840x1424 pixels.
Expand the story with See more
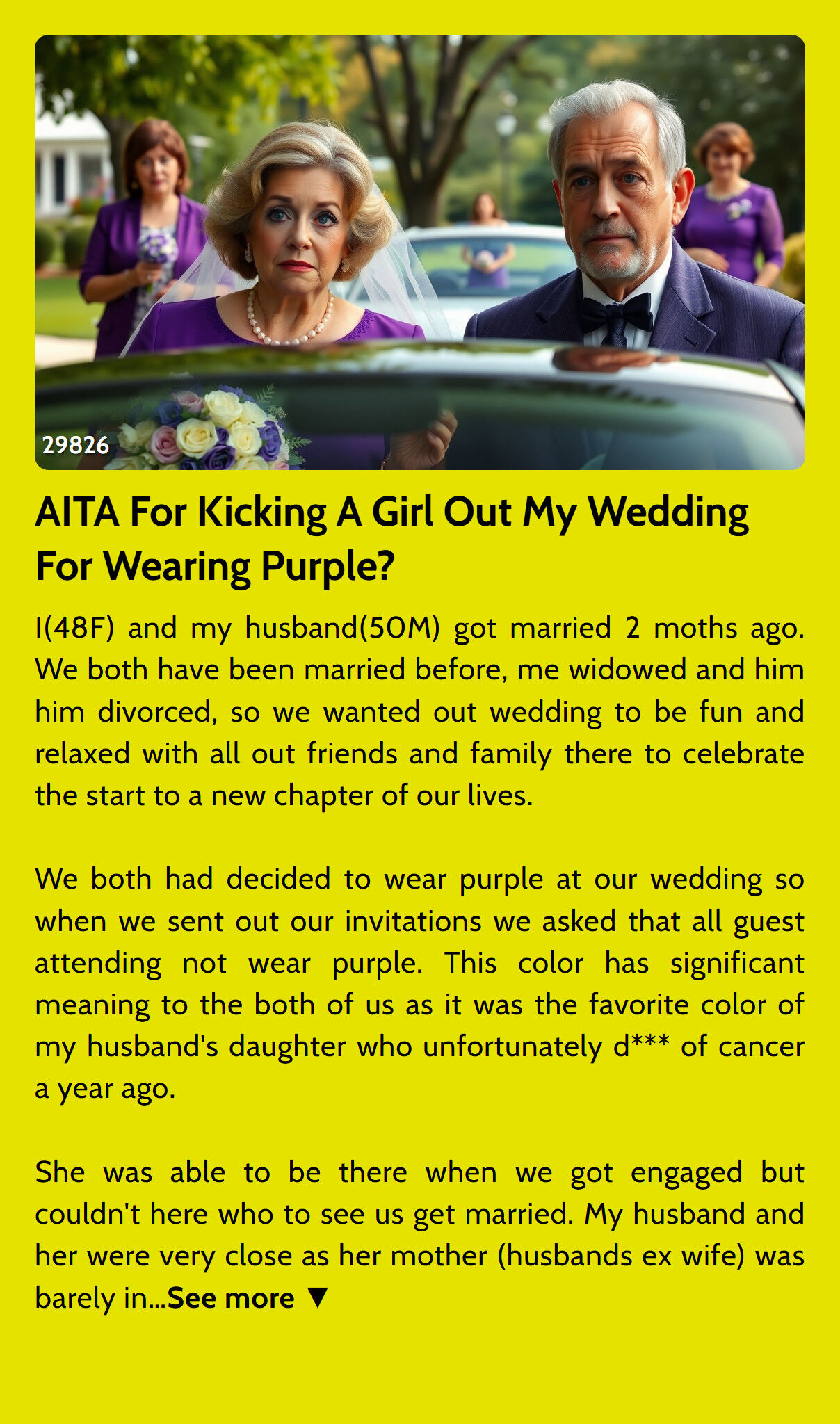coord(247,1299)
